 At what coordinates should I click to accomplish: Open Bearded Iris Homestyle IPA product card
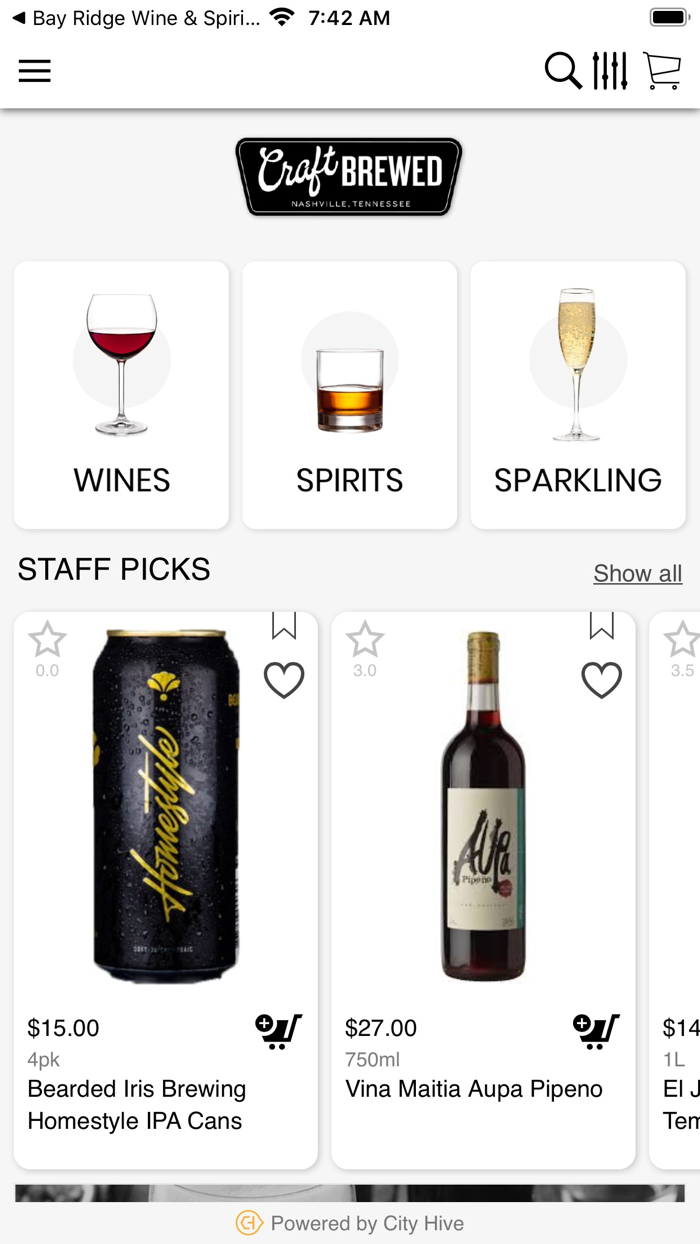166,890
